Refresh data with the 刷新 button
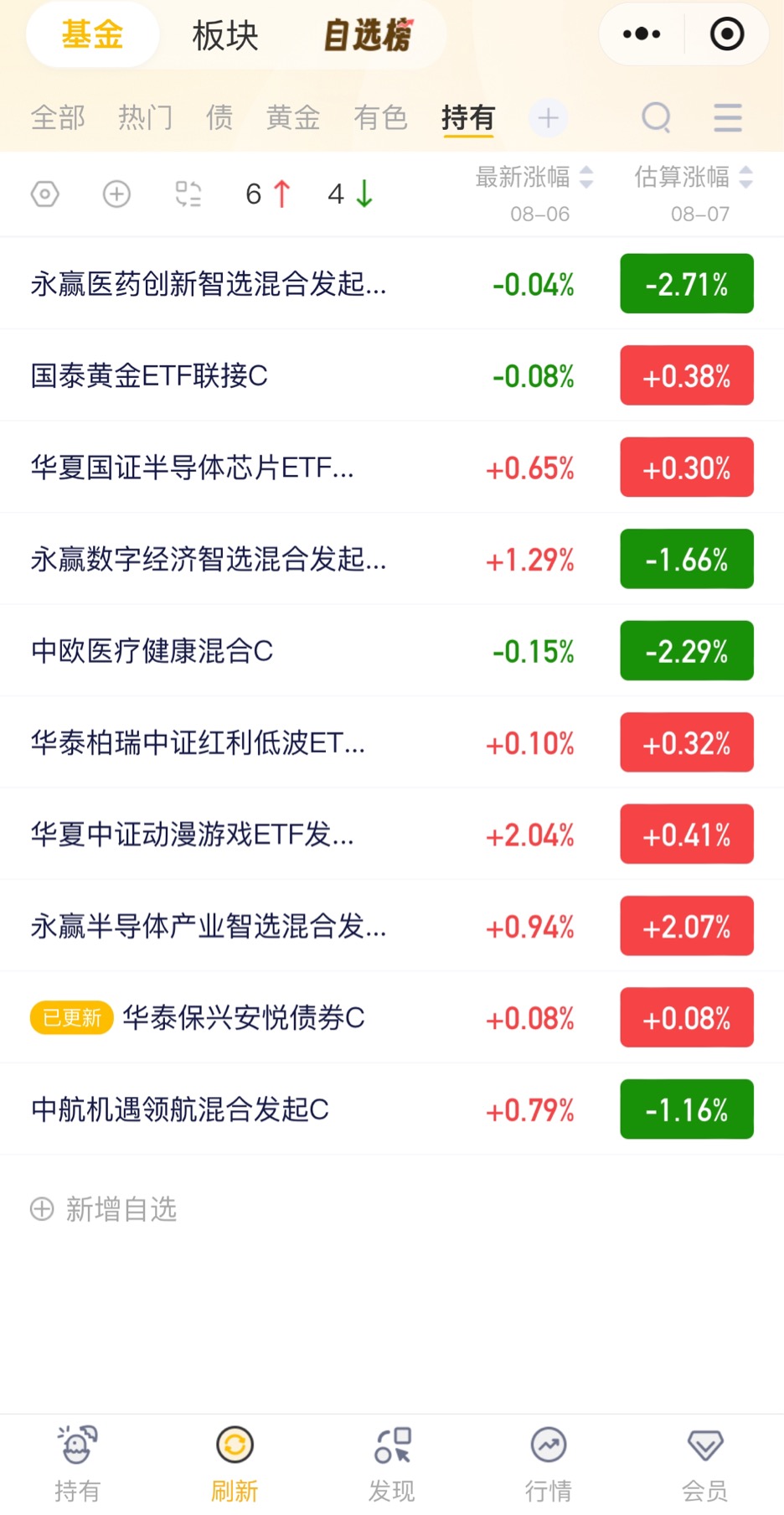 [x=235, y=1464]
